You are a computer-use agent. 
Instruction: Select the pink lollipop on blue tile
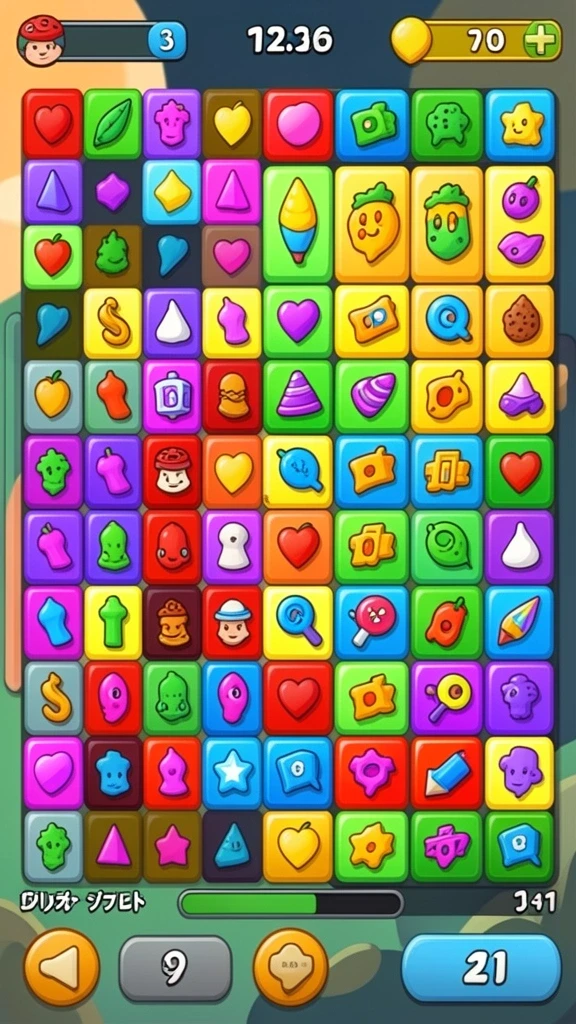click(371, 622)
